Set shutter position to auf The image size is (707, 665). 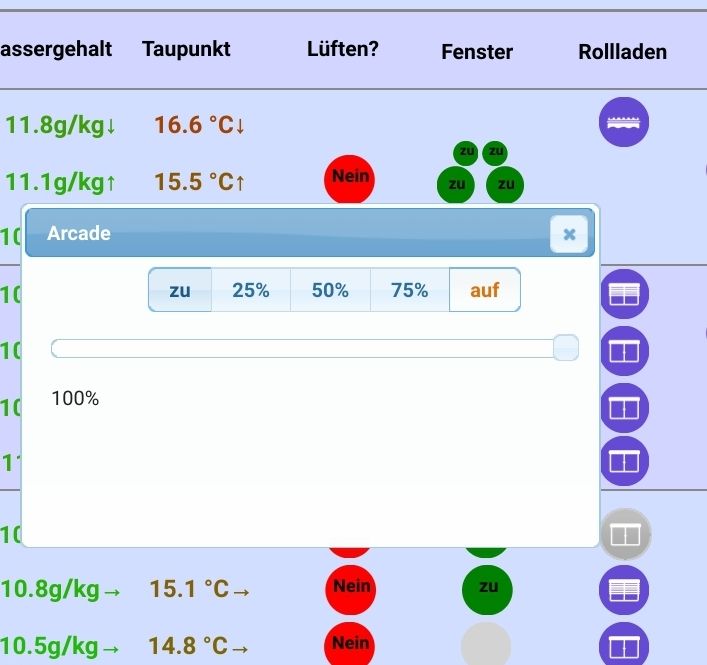484,290
